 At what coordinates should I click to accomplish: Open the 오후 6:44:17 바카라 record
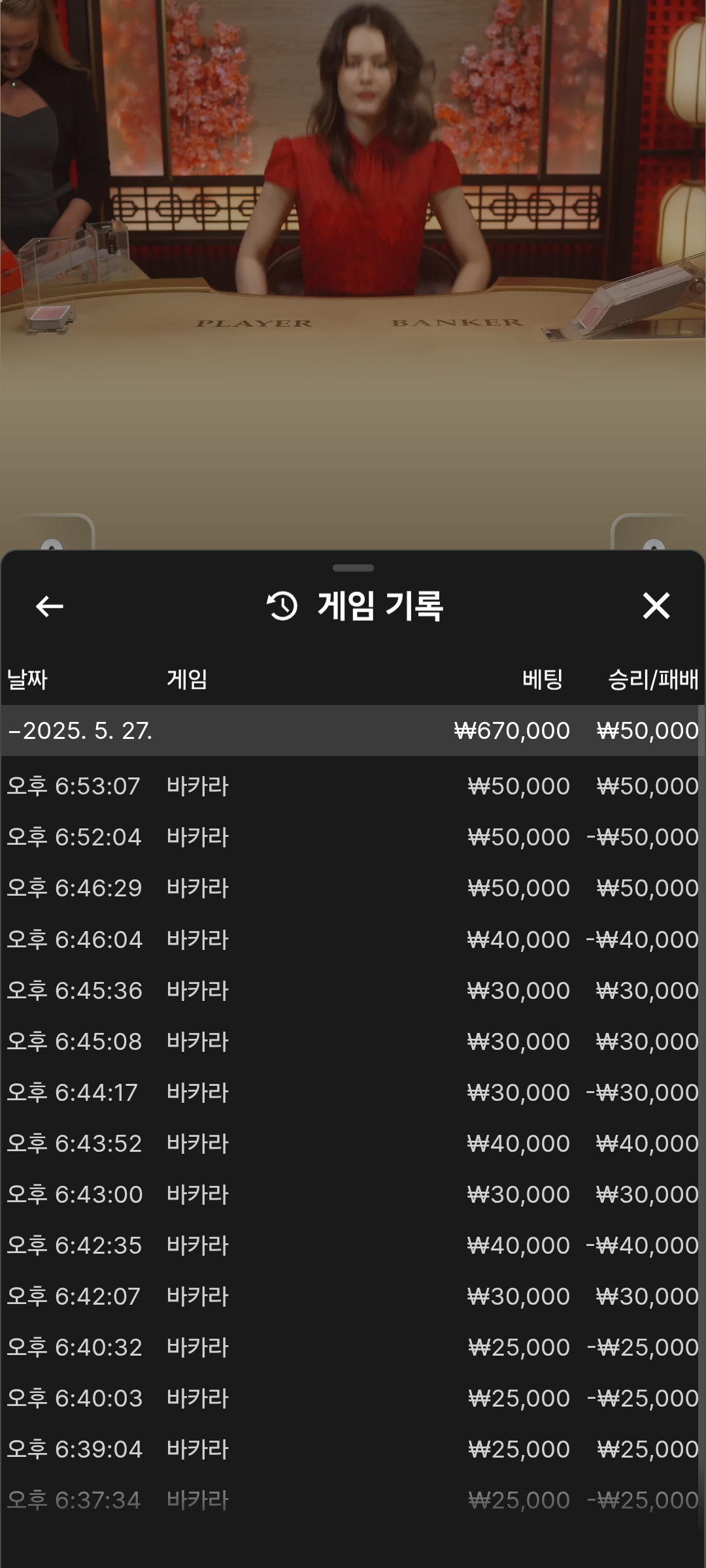pos(353,1092)
